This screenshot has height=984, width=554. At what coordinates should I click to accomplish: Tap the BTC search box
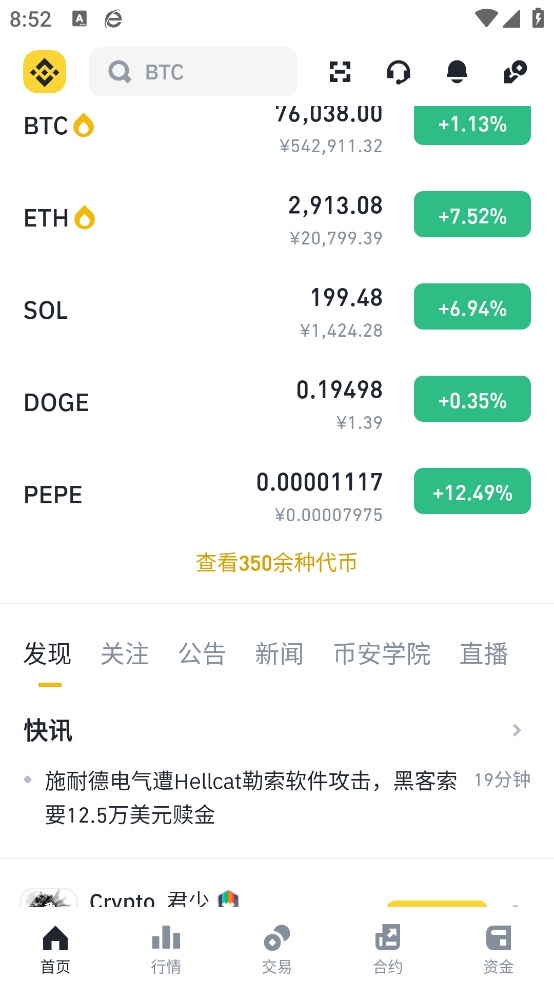point(193,72)
